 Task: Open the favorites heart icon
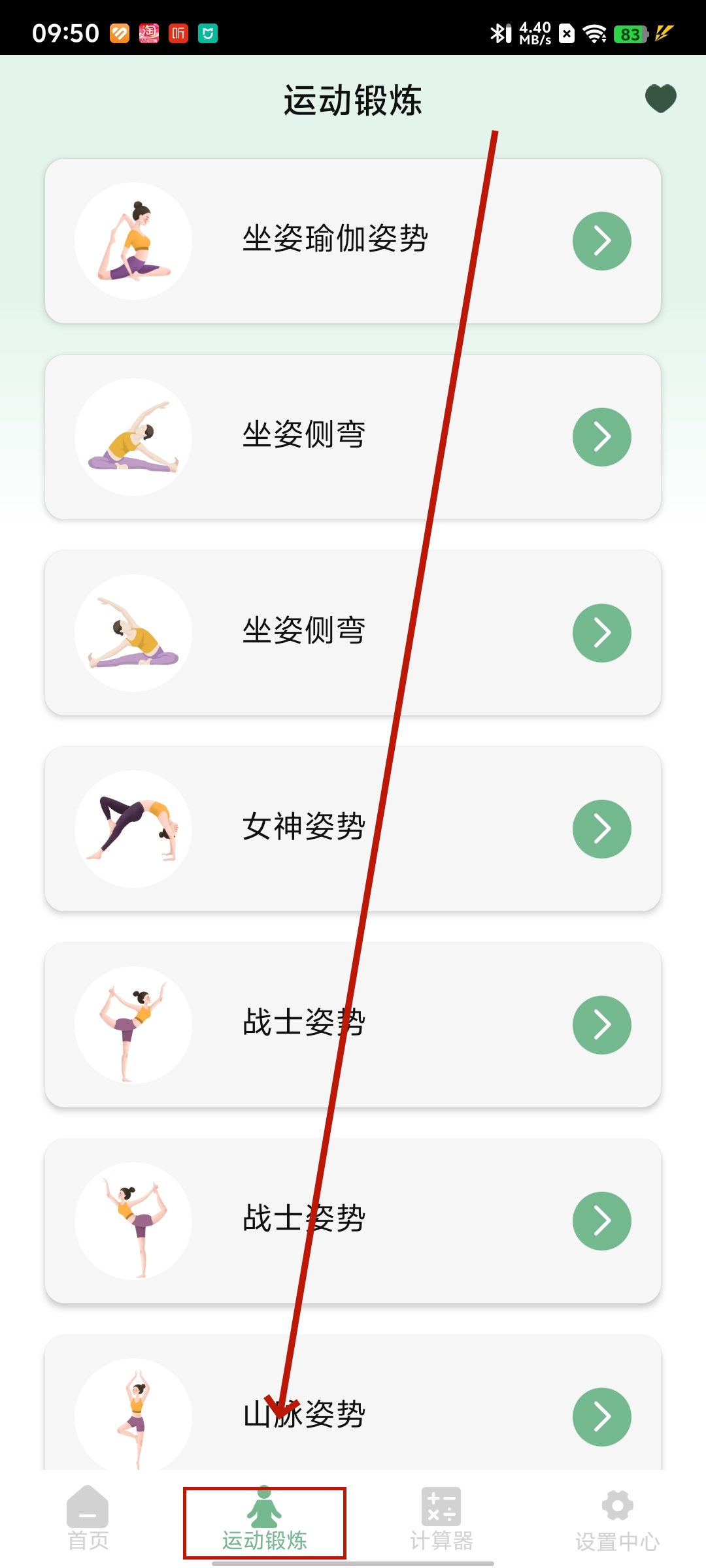pyautogui.click(x=660, y=99)
